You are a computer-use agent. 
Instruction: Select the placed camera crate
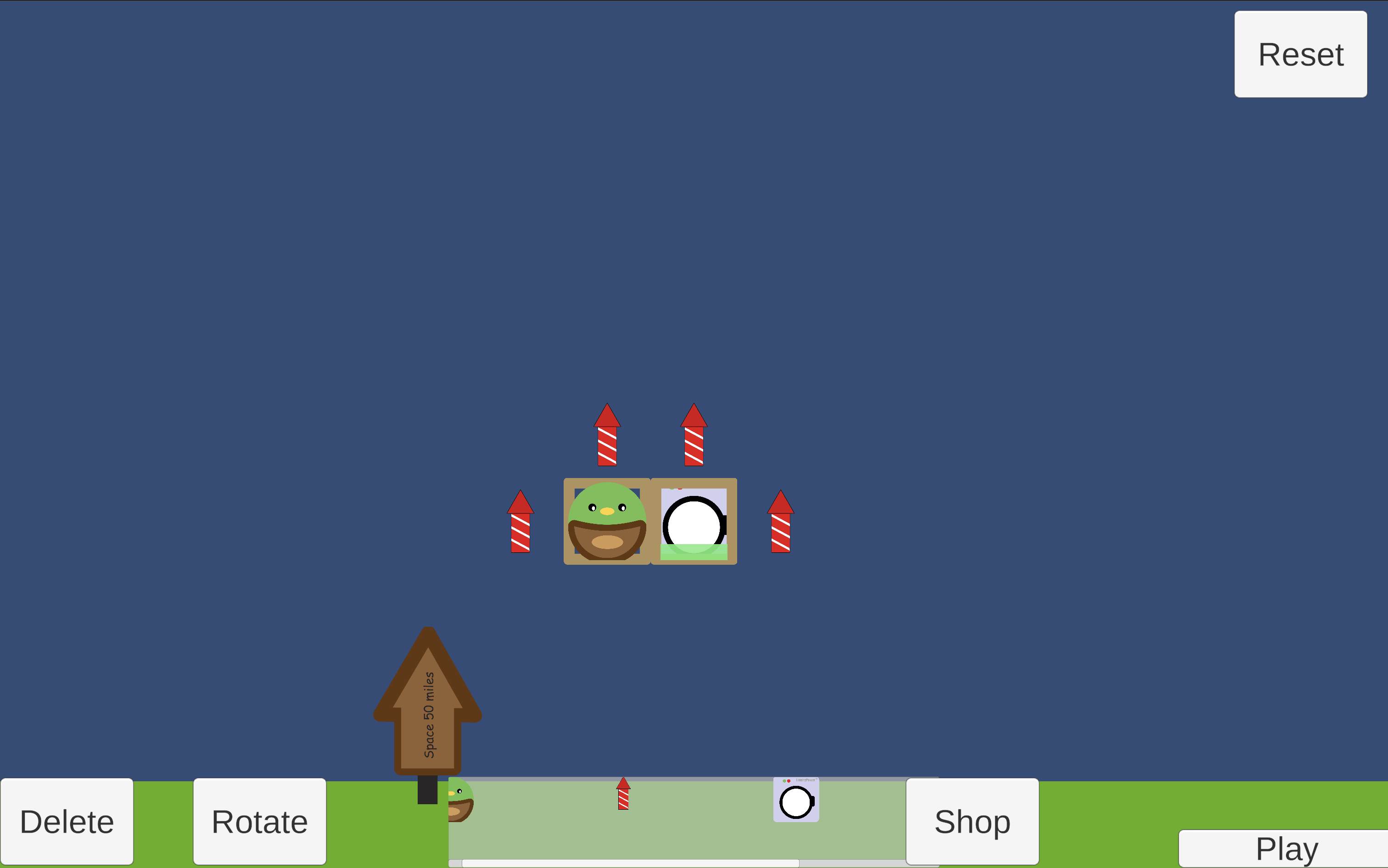(x=694, y=521)
